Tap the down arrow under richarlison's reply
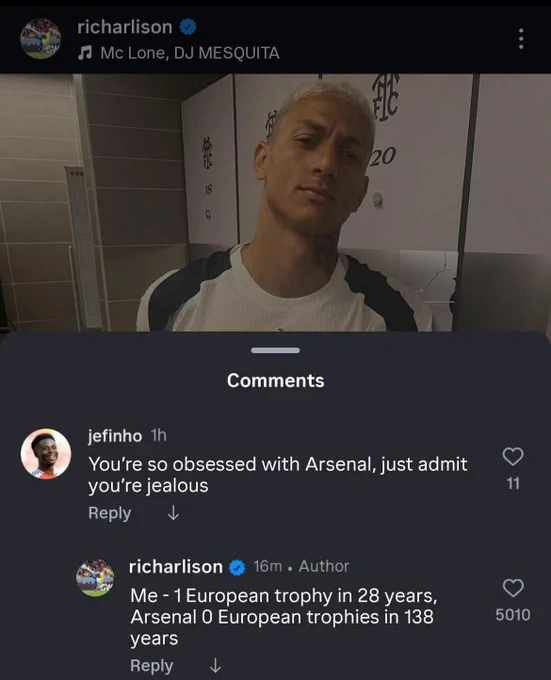The width and height of the screenshot is (551, 680). [x=215, y=666]
